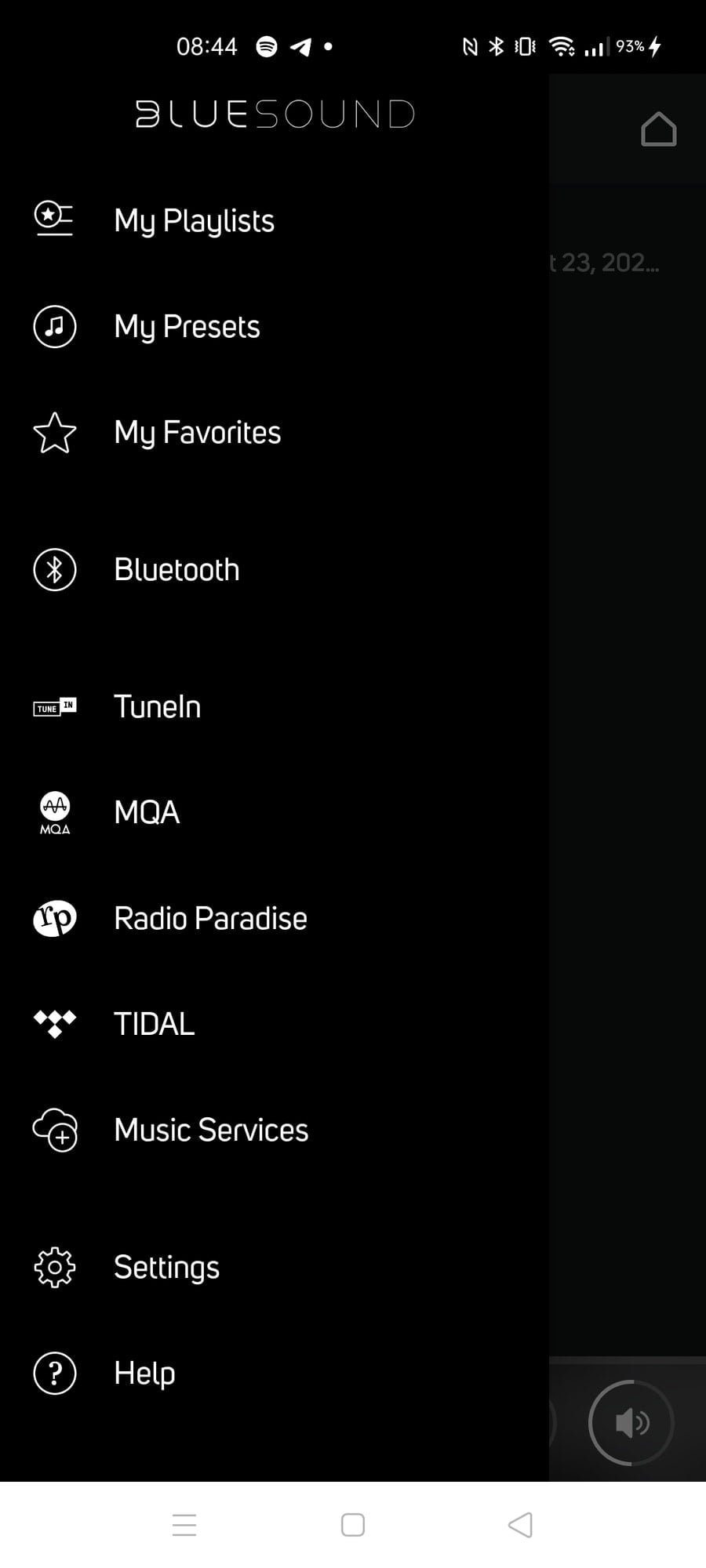Open the volume control

631,1423
